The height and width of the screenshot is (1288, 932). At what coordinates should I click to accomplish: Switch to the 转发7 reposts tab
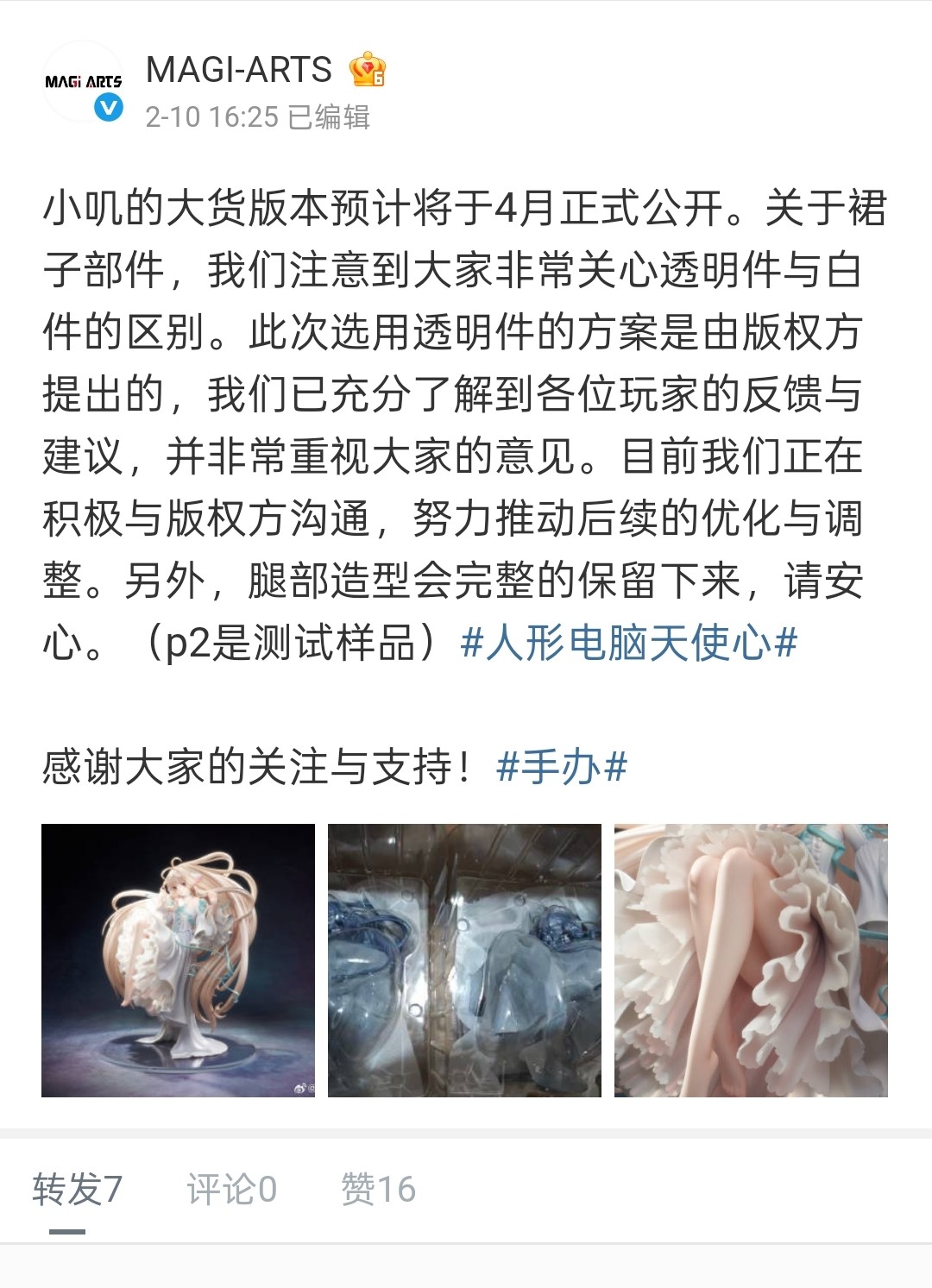[x=77, y=1189]
